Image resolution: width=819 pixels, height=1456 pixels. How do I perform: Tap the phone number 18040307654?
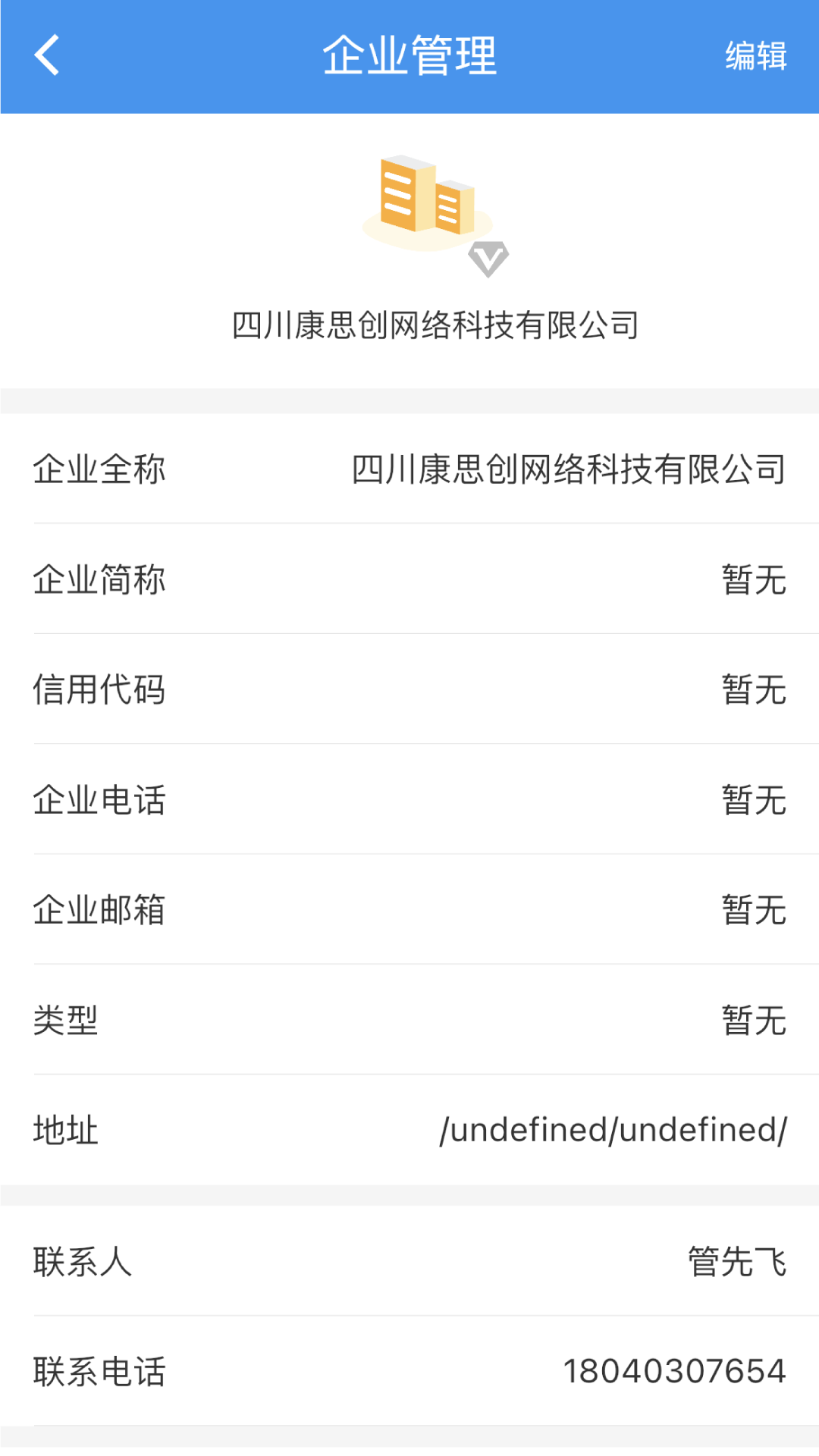(x=673, y=1370)
